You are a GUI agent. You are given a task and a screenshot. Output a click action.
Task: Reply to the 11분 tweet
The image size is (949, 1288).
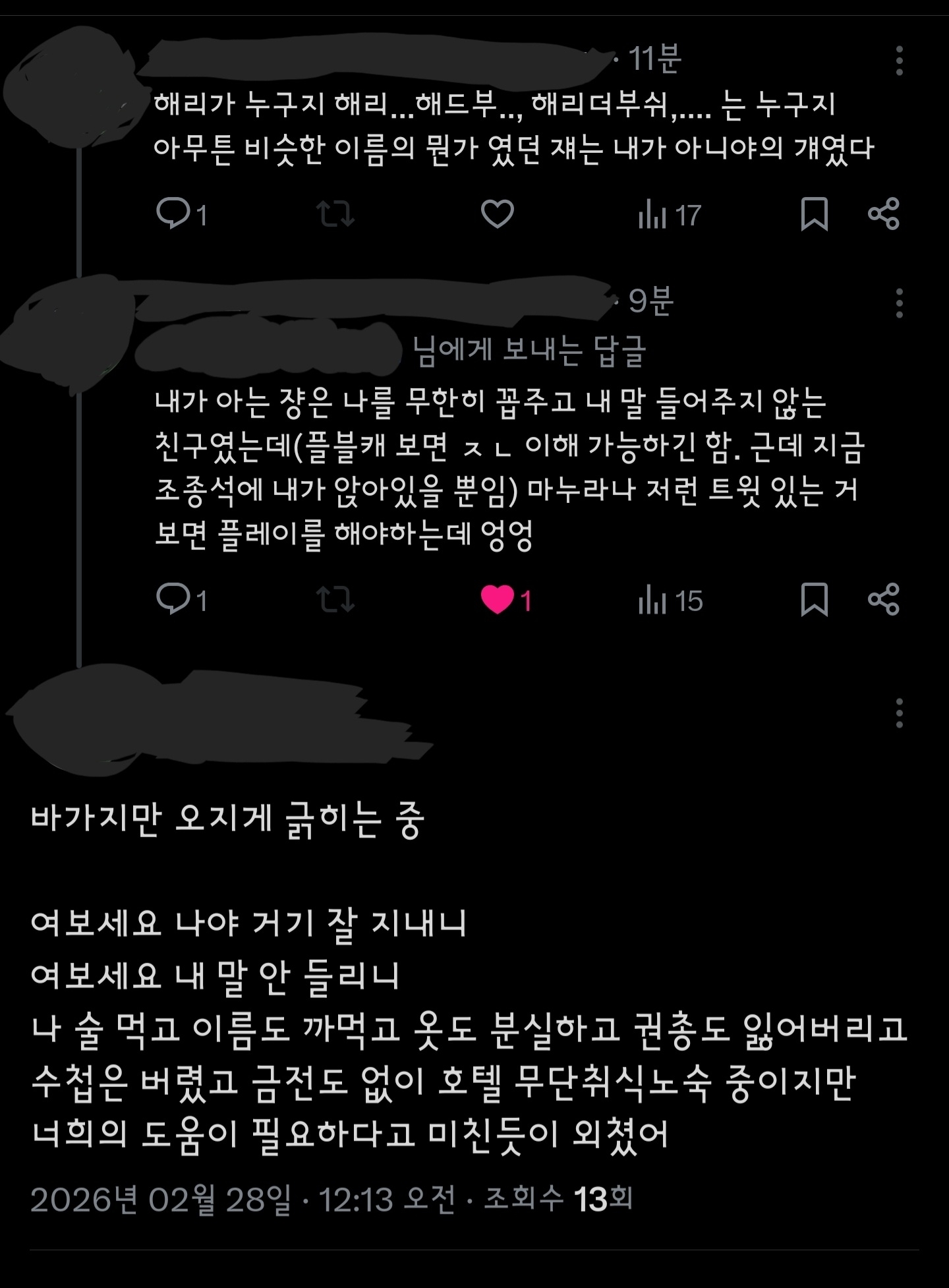tap(173, 214)
